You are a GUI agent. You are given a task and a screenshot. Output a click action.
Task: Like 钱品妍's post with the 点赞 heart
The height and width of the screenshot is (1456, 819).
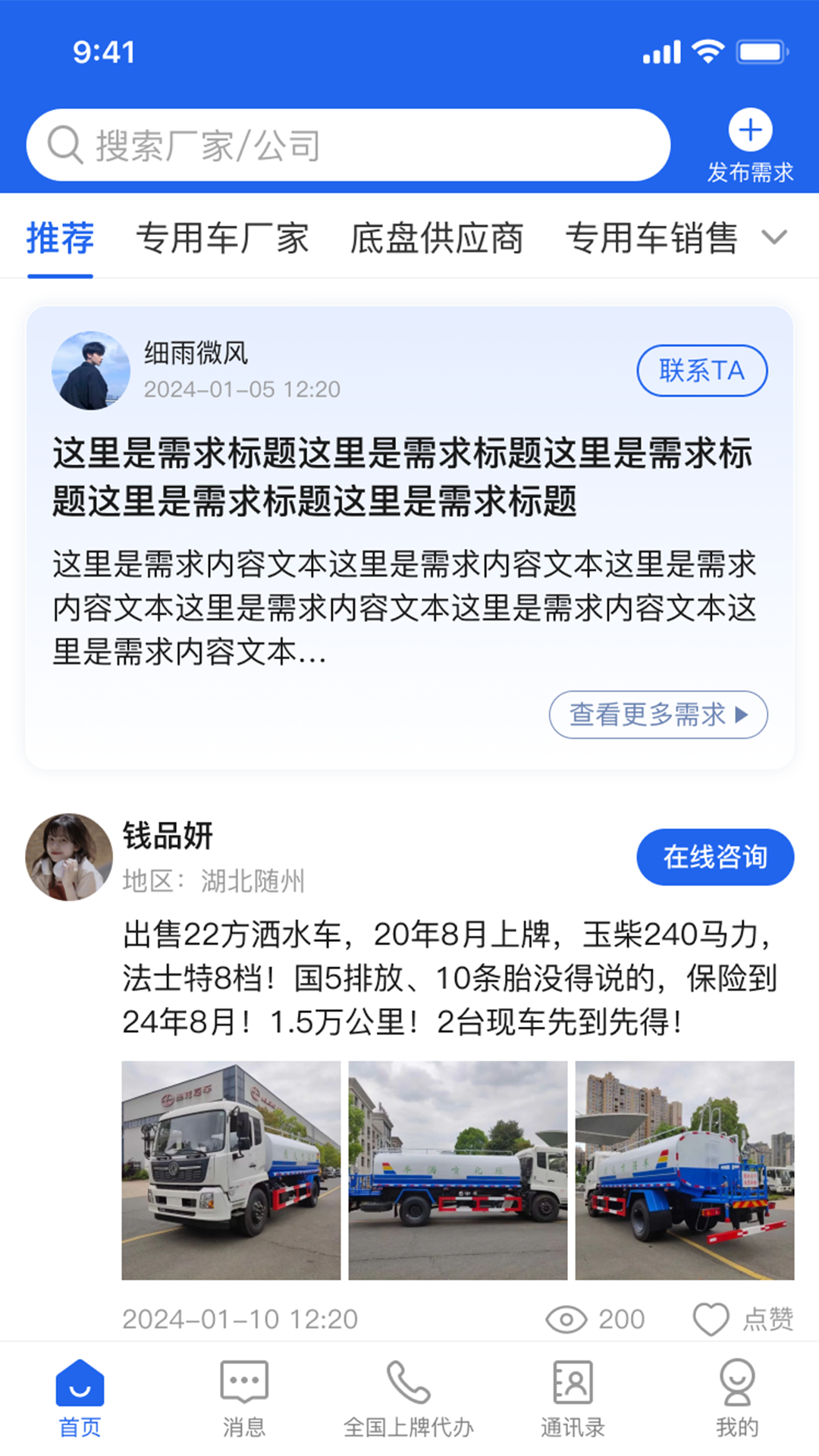711,1319
